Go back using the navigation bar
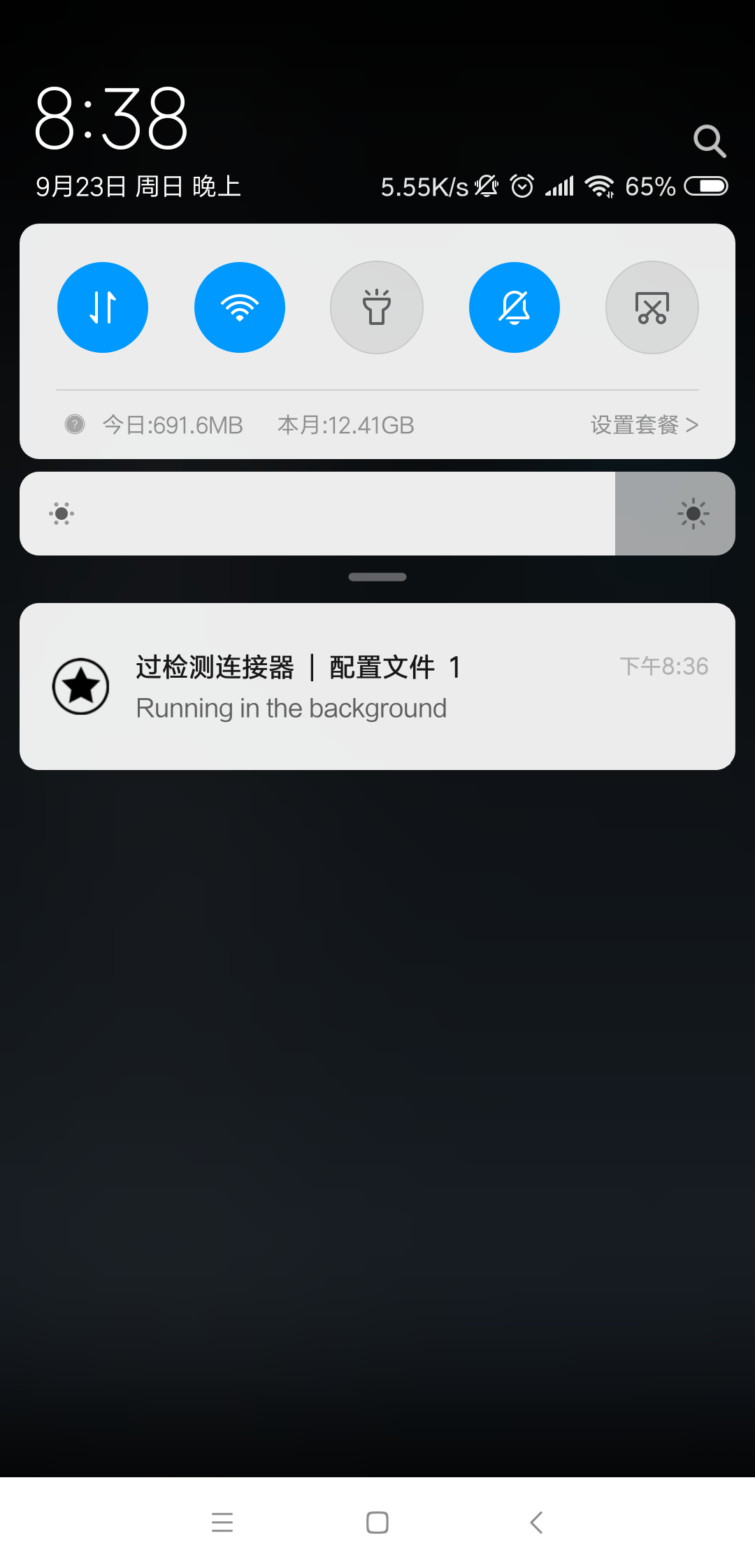Image resolution: width=755 pixels, height=1568 pixels. [536, 1522]
